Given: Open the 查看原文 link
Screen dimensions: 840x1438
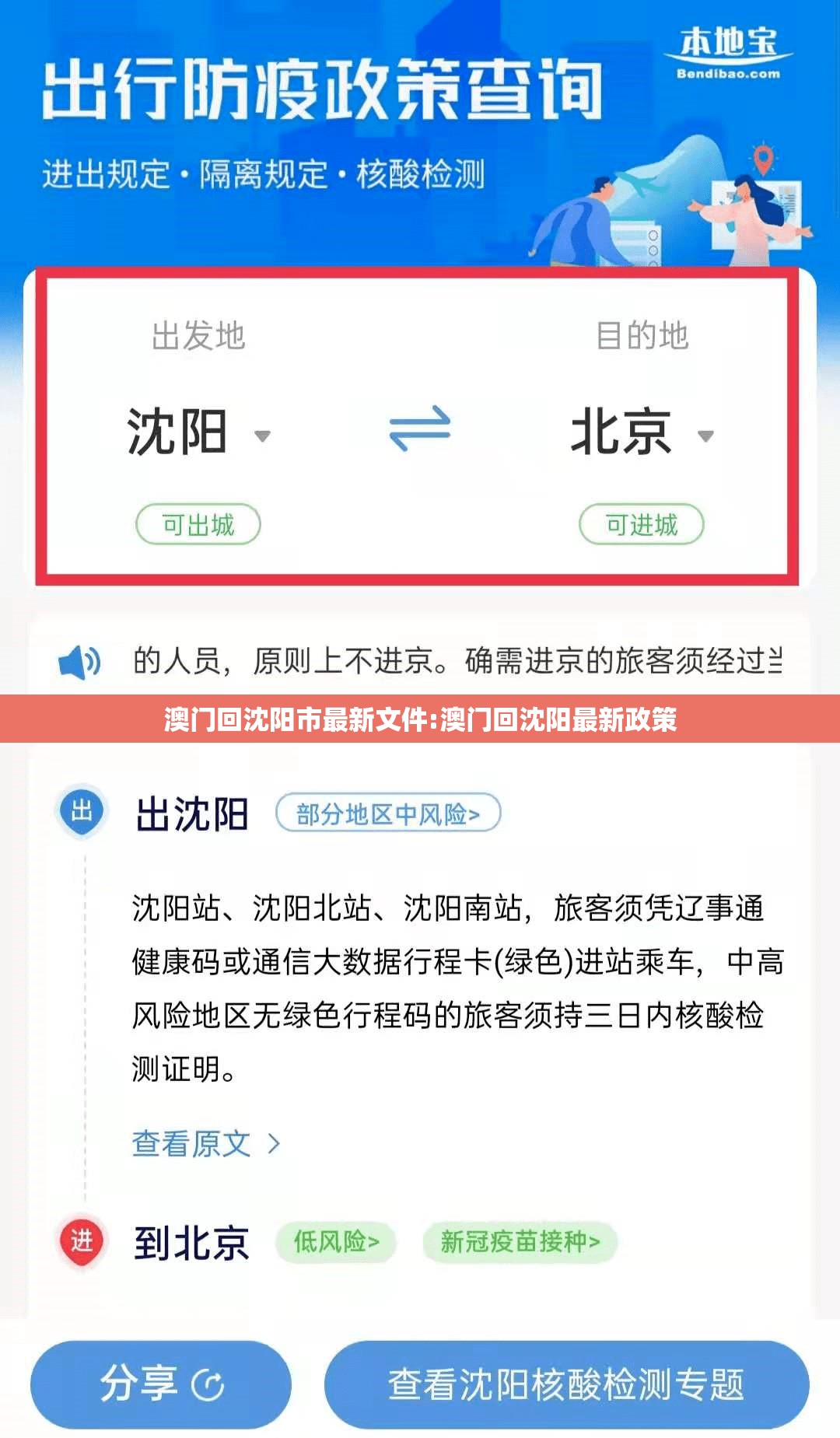Looking at the screenshot, I should pyautogui.click(x=205, y=1143).
